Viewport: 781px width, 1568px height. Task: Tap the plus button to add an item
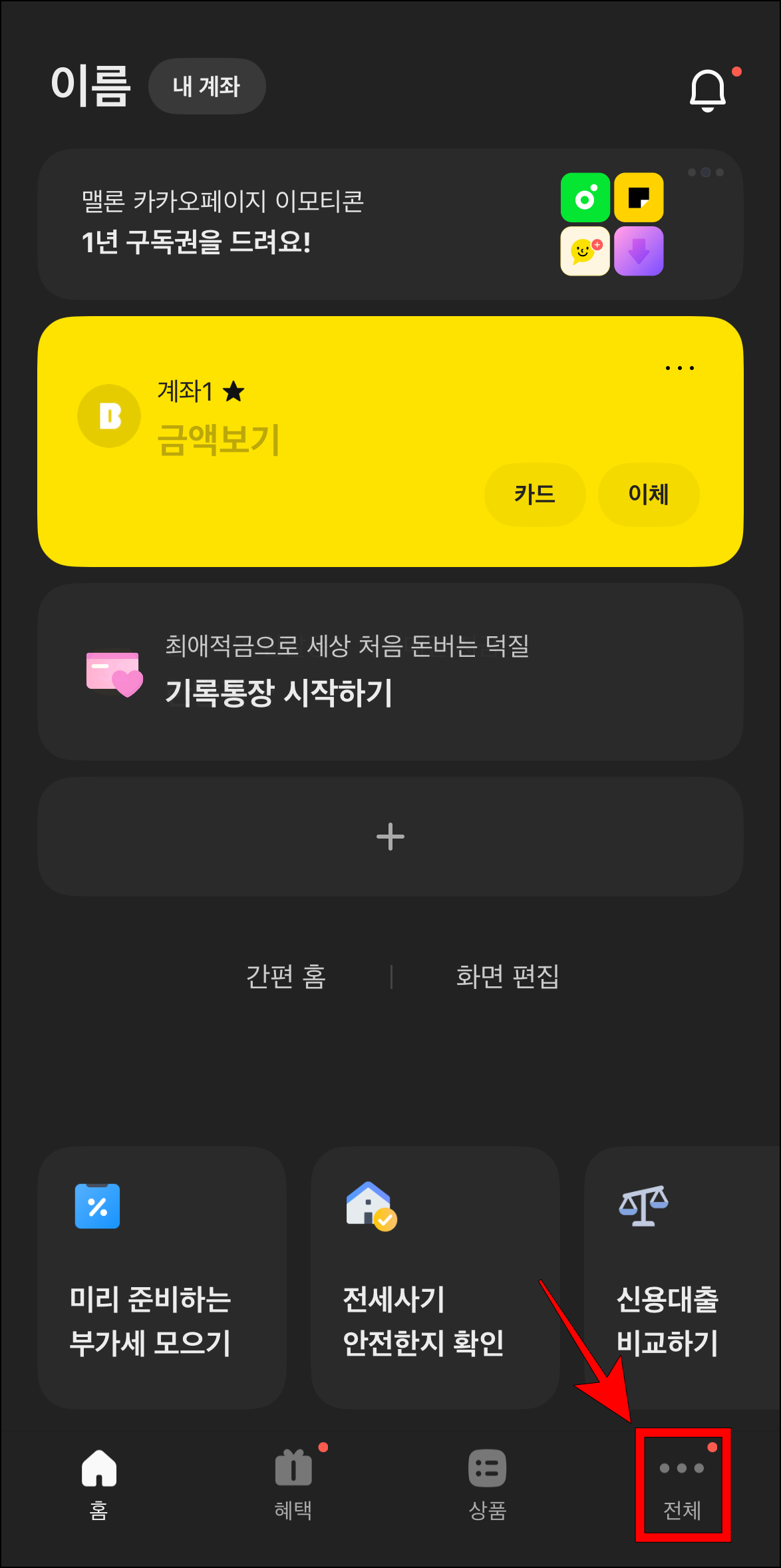click(x=390, y=837)
